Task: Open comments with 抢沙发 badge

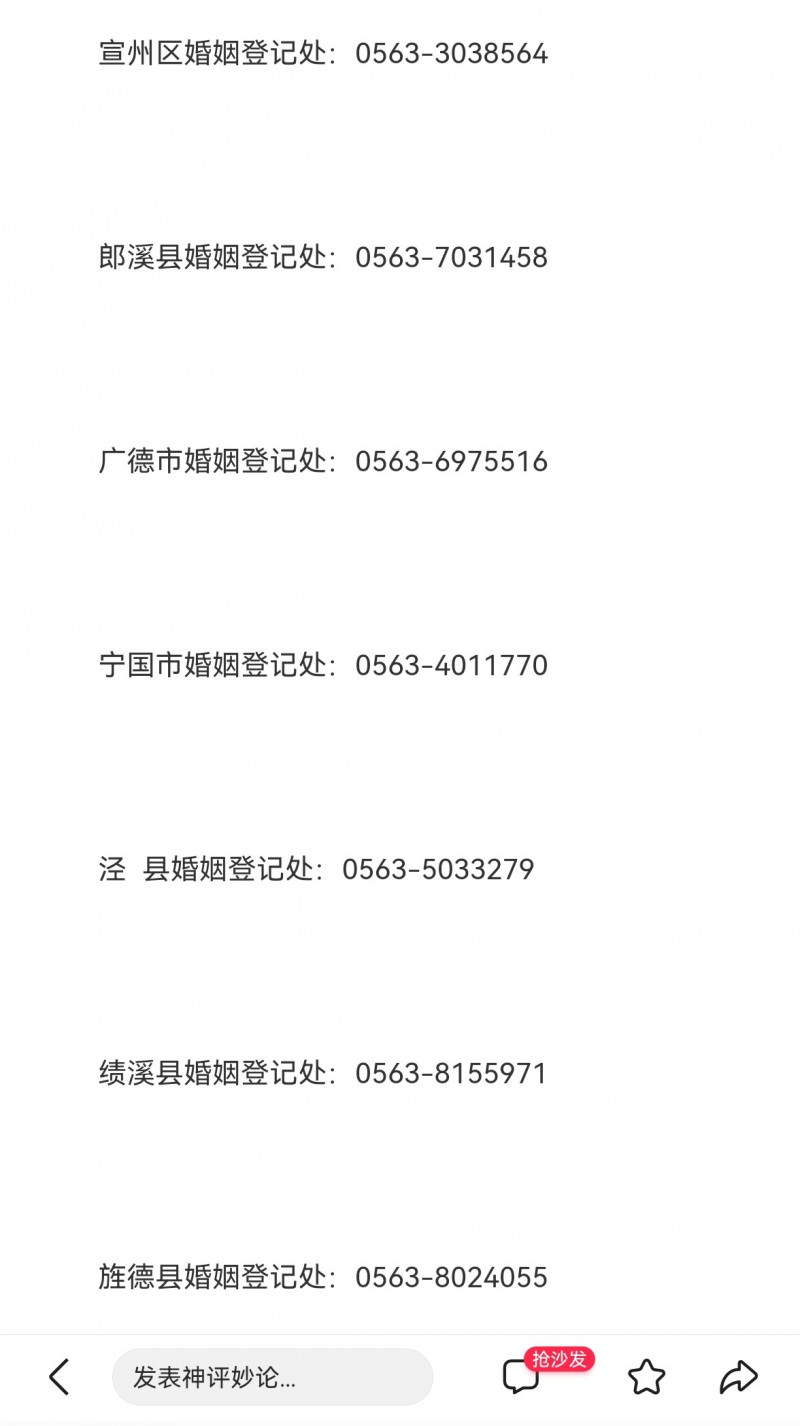Action: click(522, 1376)
